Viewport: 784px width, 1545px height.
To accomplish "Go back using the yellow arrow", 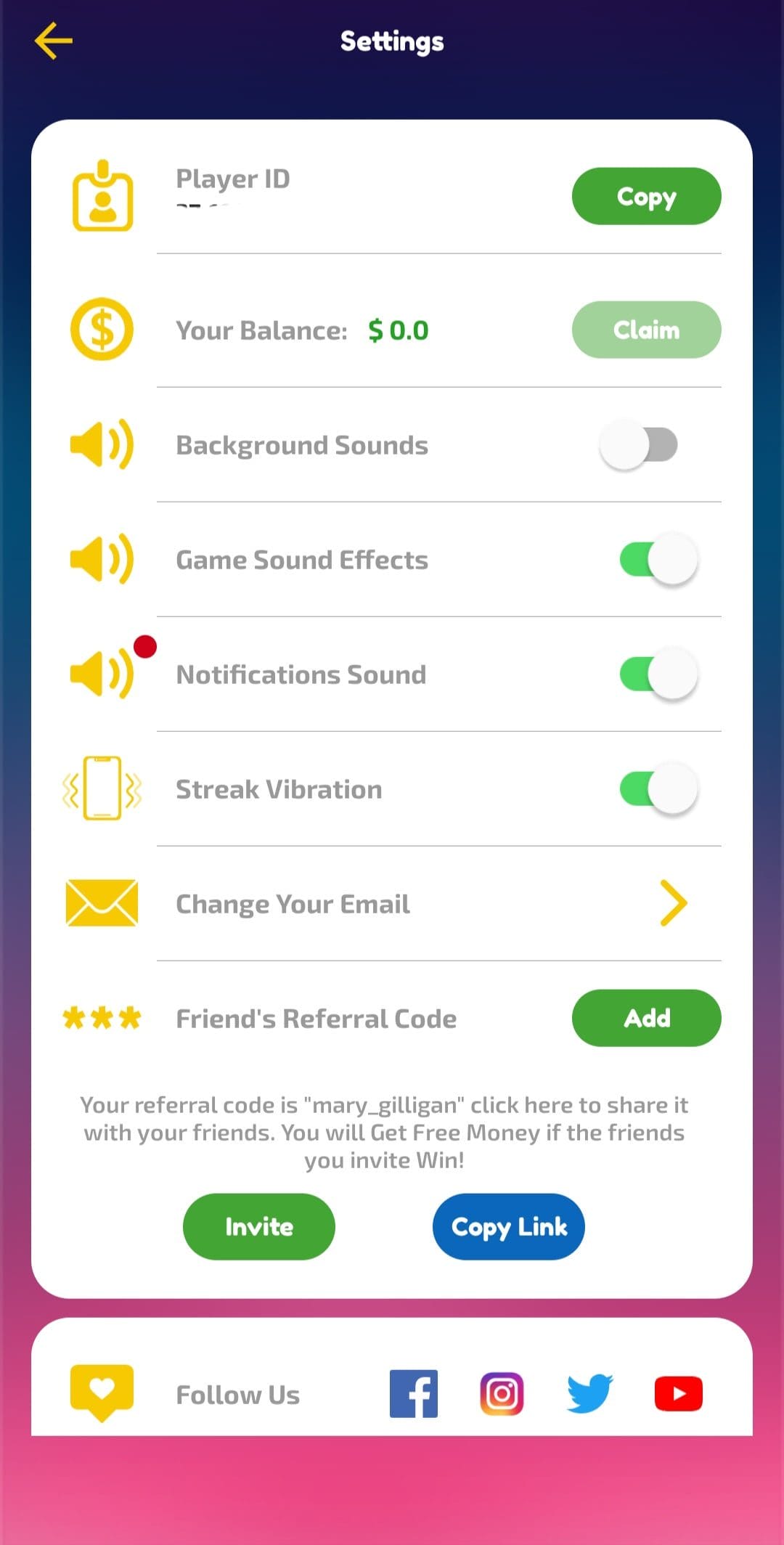I will (54, 41).
